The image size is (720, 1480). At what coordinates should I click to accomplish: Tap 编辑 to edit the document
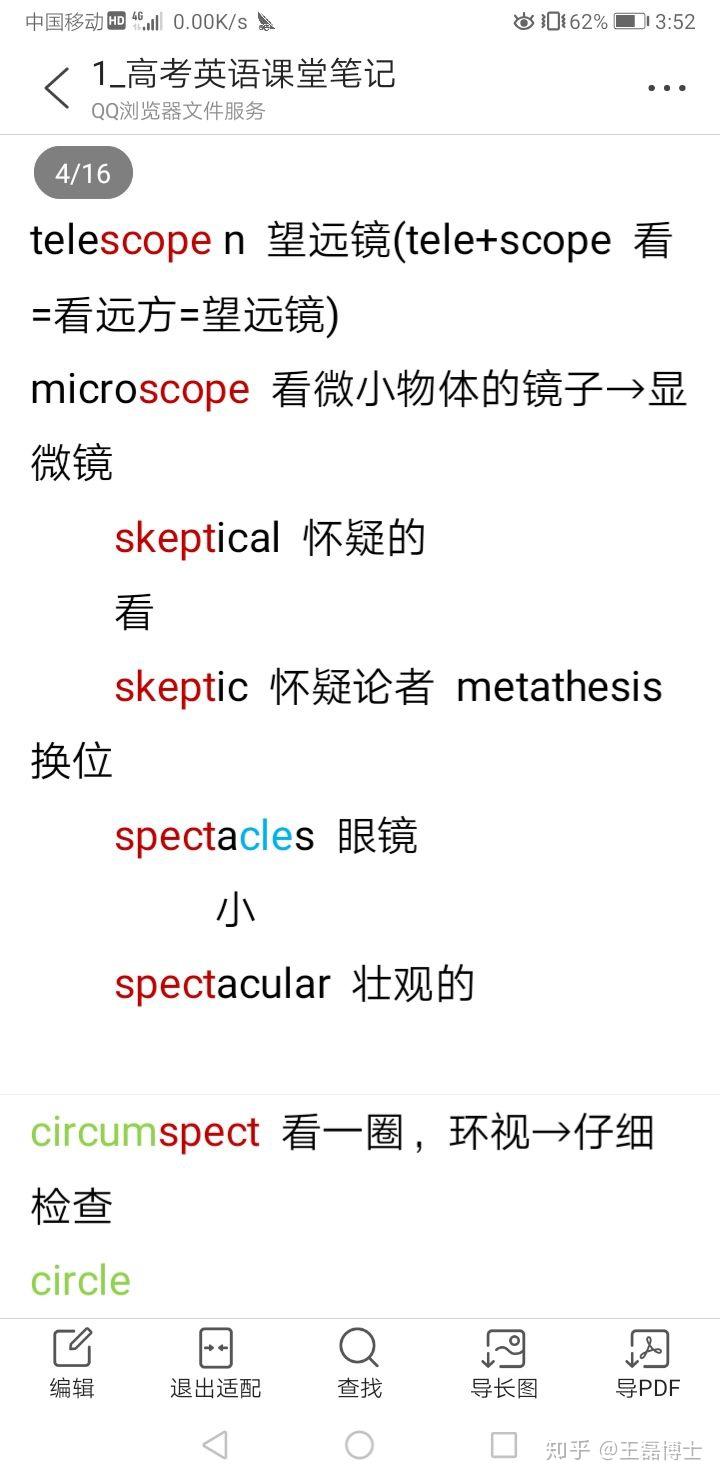point(72,1362)
